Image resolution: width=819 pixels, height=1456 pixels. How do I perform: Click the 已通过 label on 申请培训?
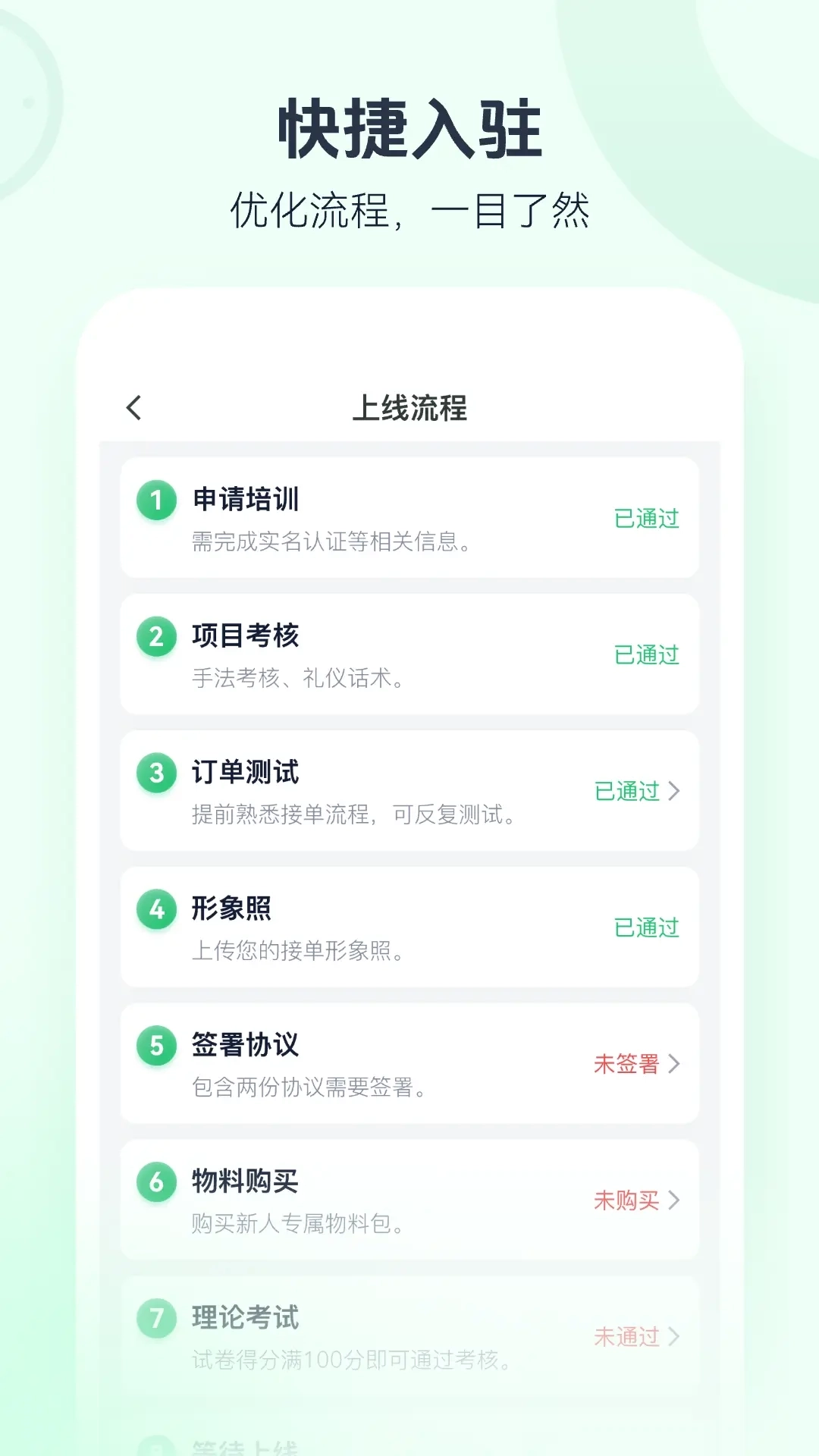point(647,519)
